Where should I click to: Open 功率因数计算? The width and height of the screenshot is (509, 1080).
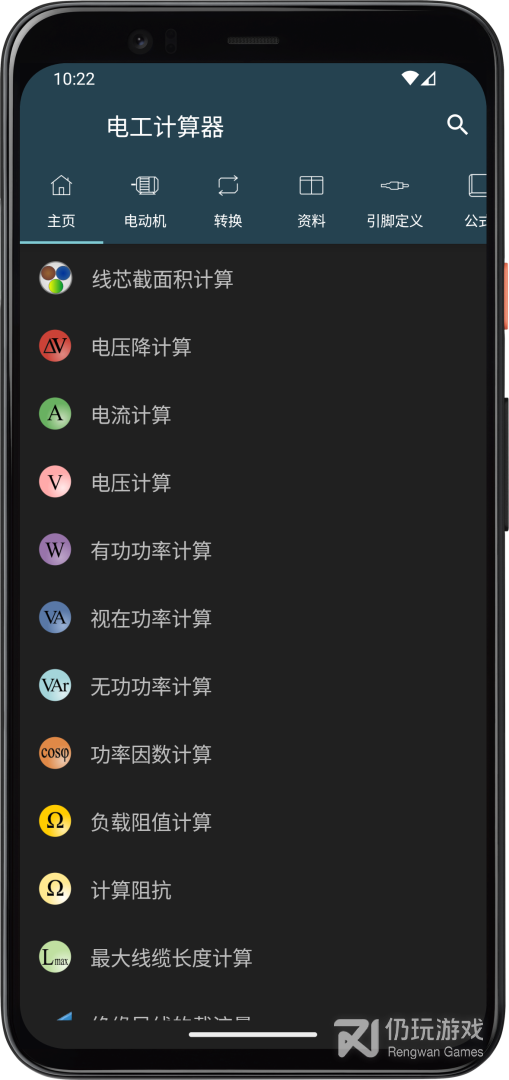click(x=253, y=754)
